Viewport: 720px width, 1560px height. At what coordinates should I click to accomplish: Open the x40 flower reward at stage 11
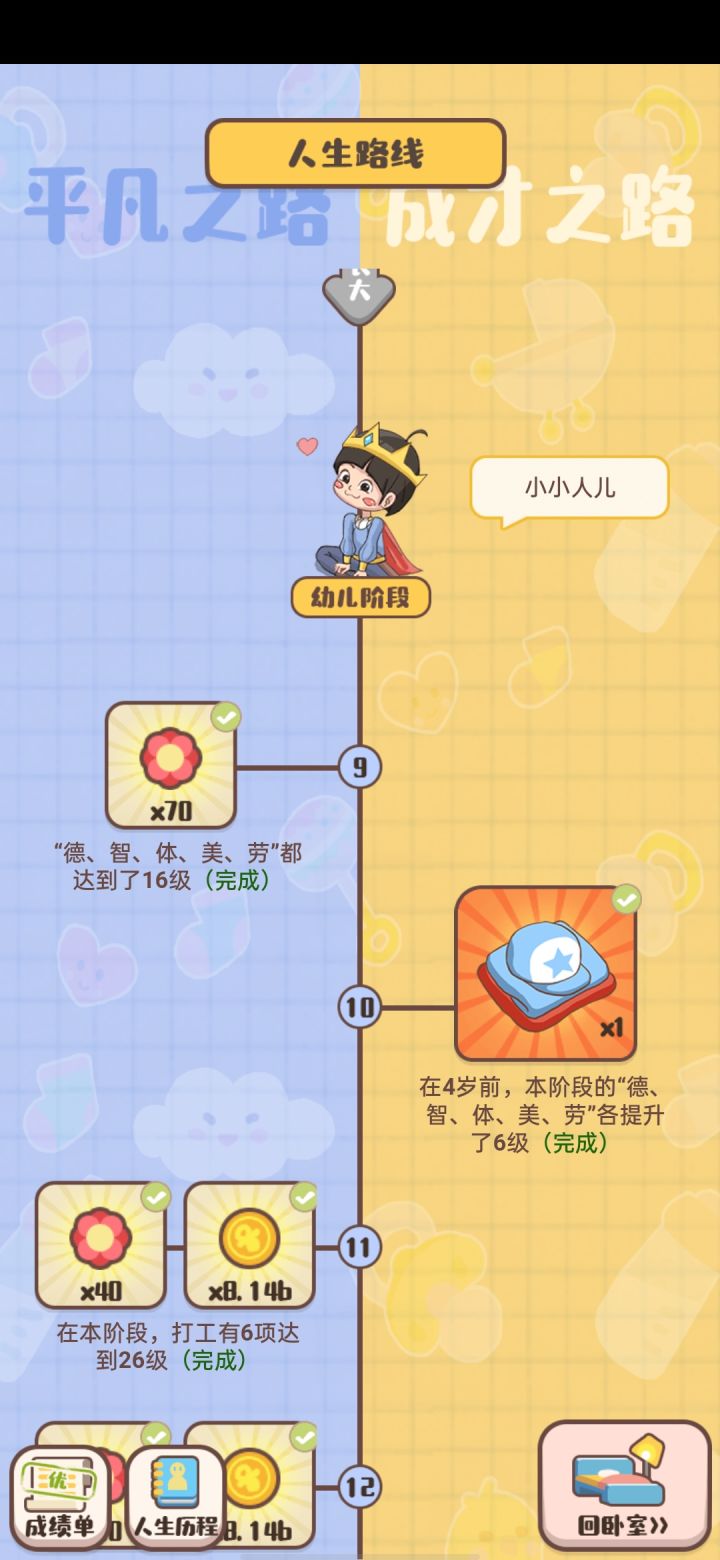point(98,1245)
